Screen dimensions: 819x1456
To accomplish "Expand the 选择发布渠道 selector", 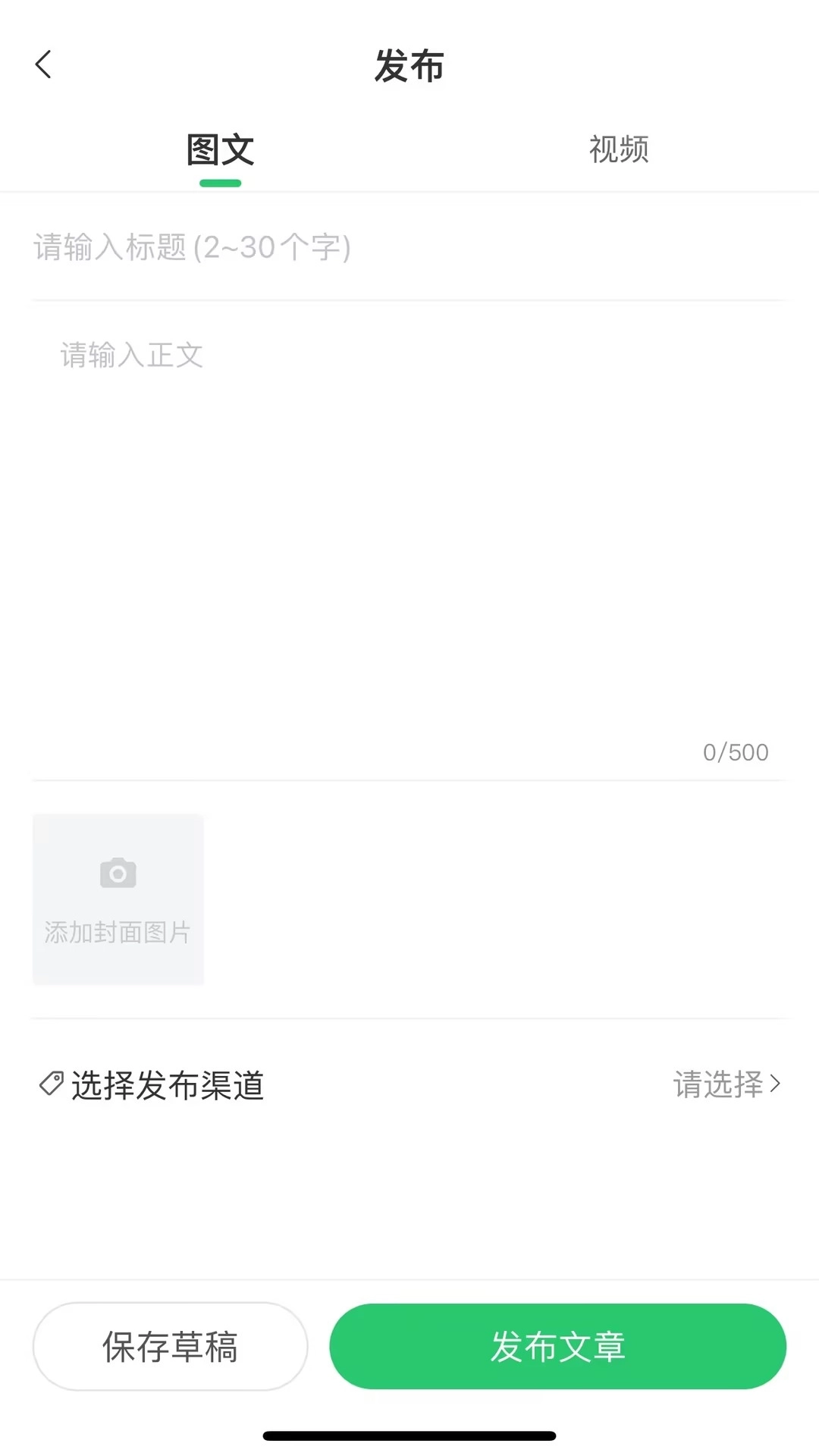I will (x=167, y=1084).
